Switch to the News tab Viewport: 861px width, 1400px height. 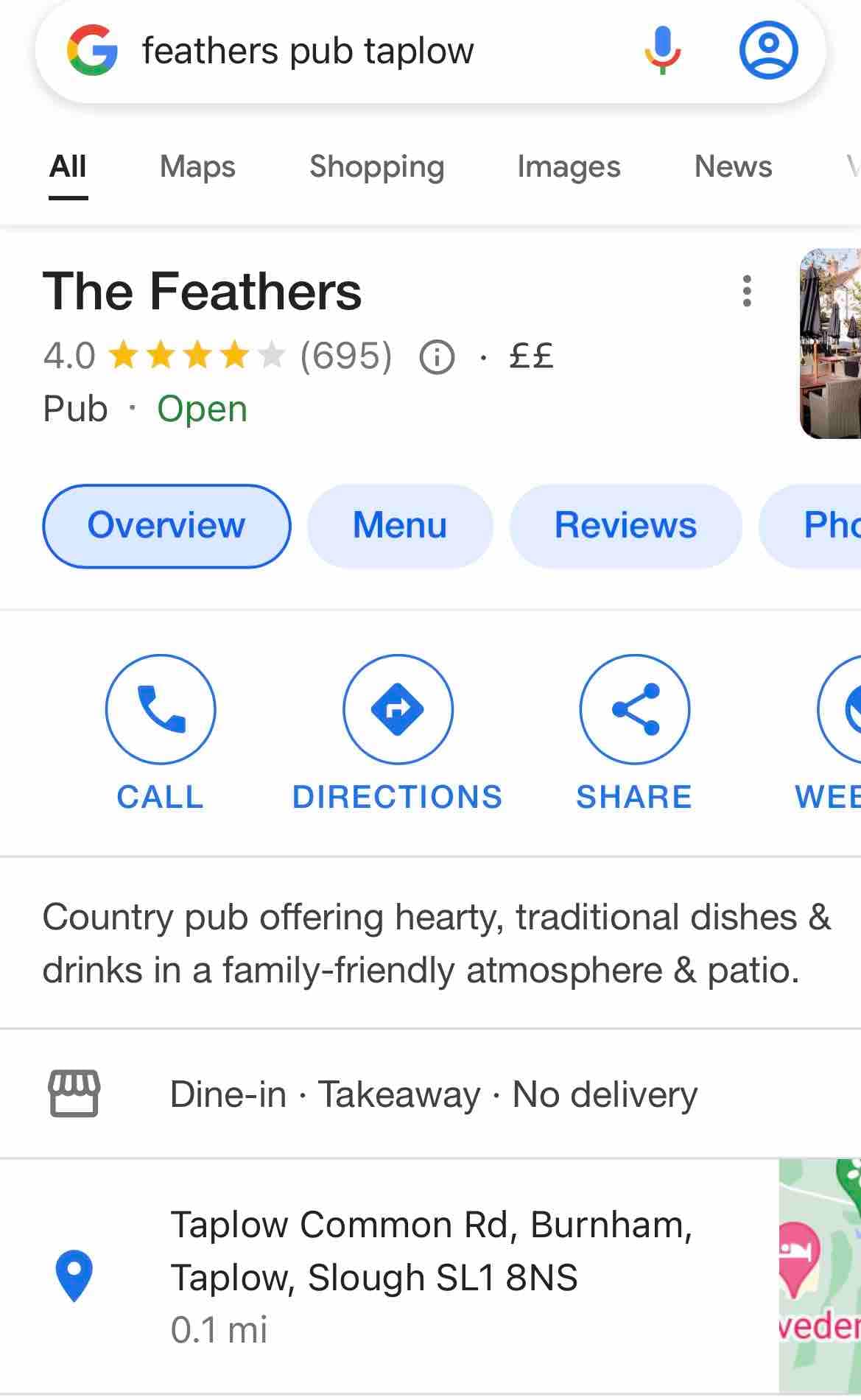tap(733, 166)
